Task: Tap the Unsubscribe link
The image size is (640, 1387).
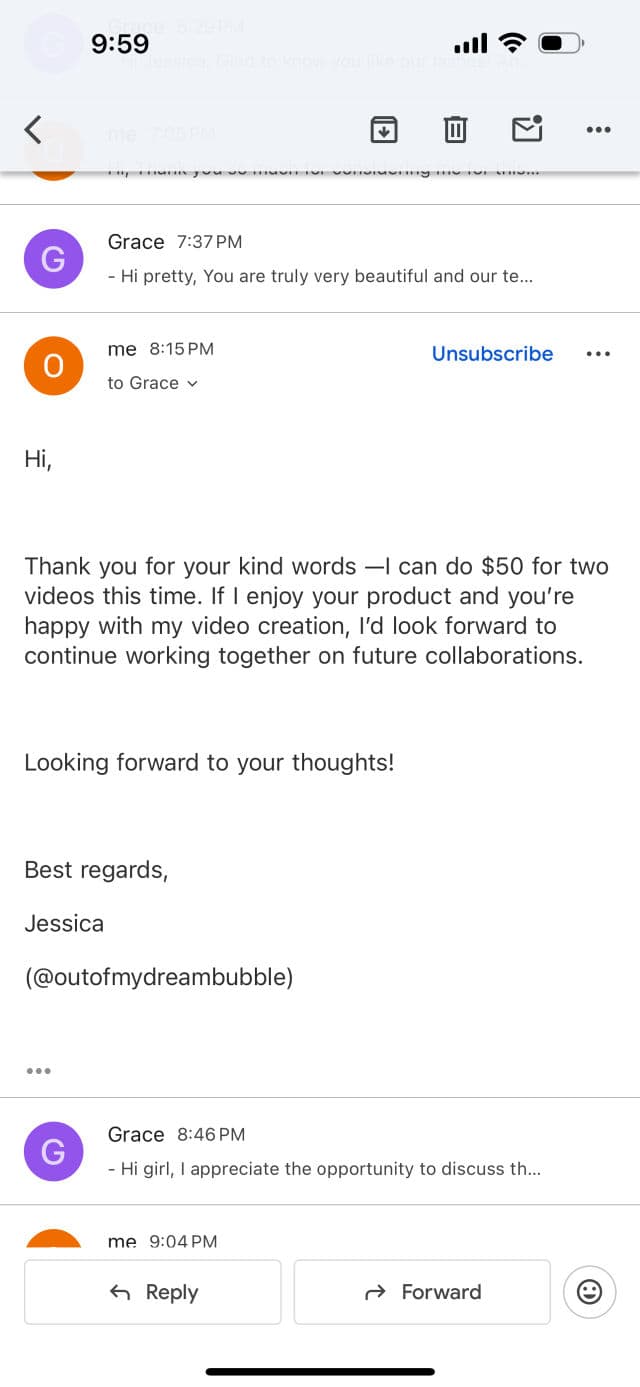Action: tap(492, 354)
